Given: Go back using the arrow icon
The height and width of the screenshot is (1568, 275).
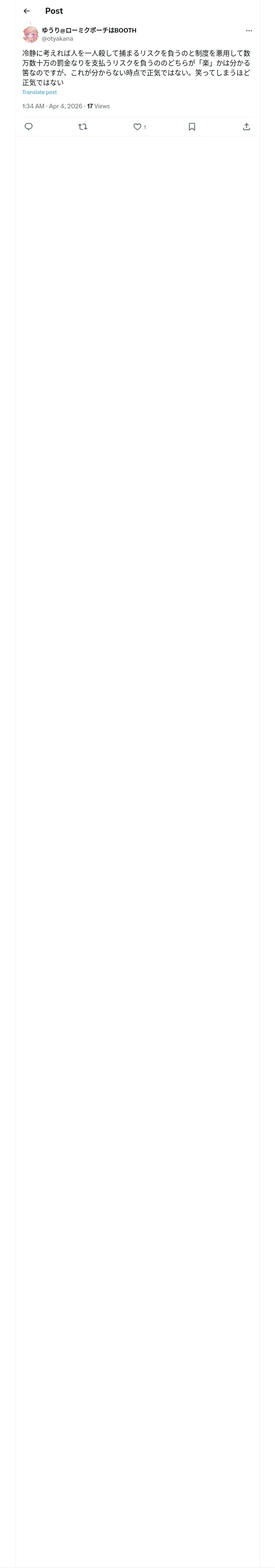Looking at the screenshot, I should coord(27,11).
